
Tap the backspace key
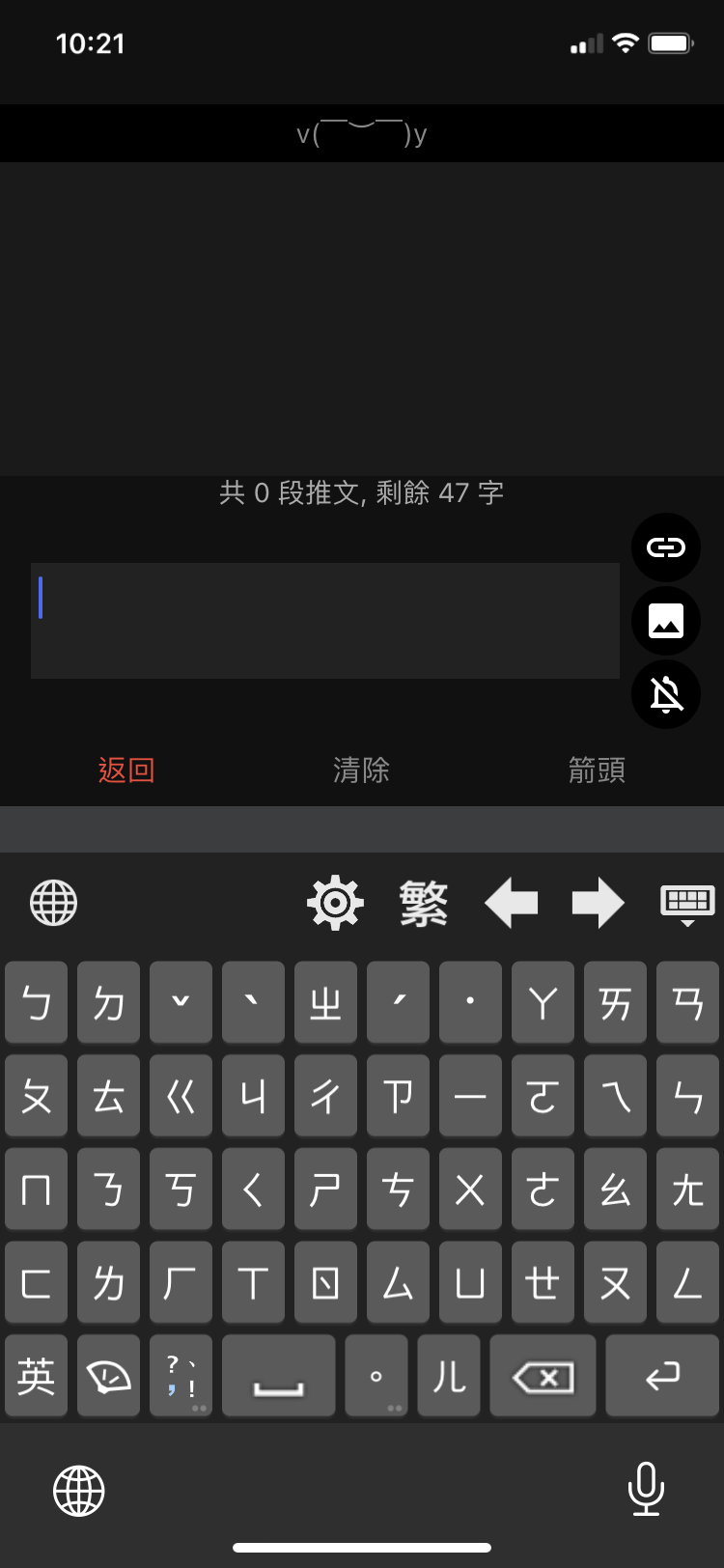(x=543, y=1375)
